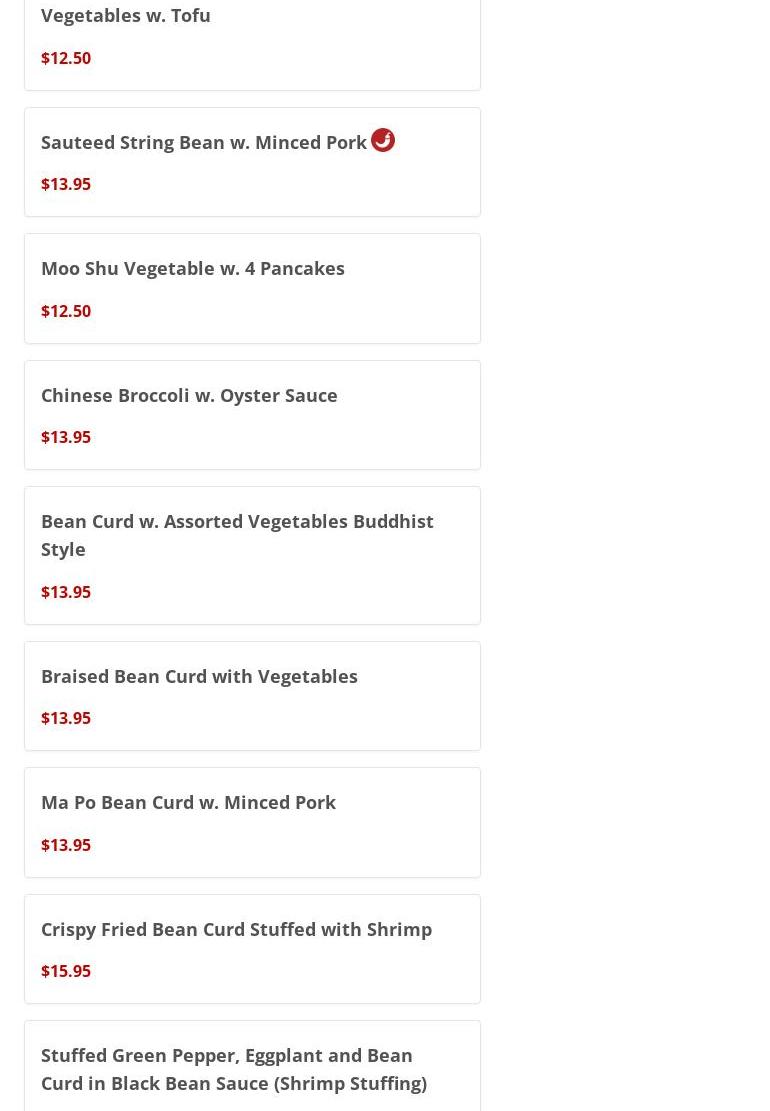View Braised Bean Curd with Vegetables
The width and height of the screenshot is (770, 1111).
199,676
